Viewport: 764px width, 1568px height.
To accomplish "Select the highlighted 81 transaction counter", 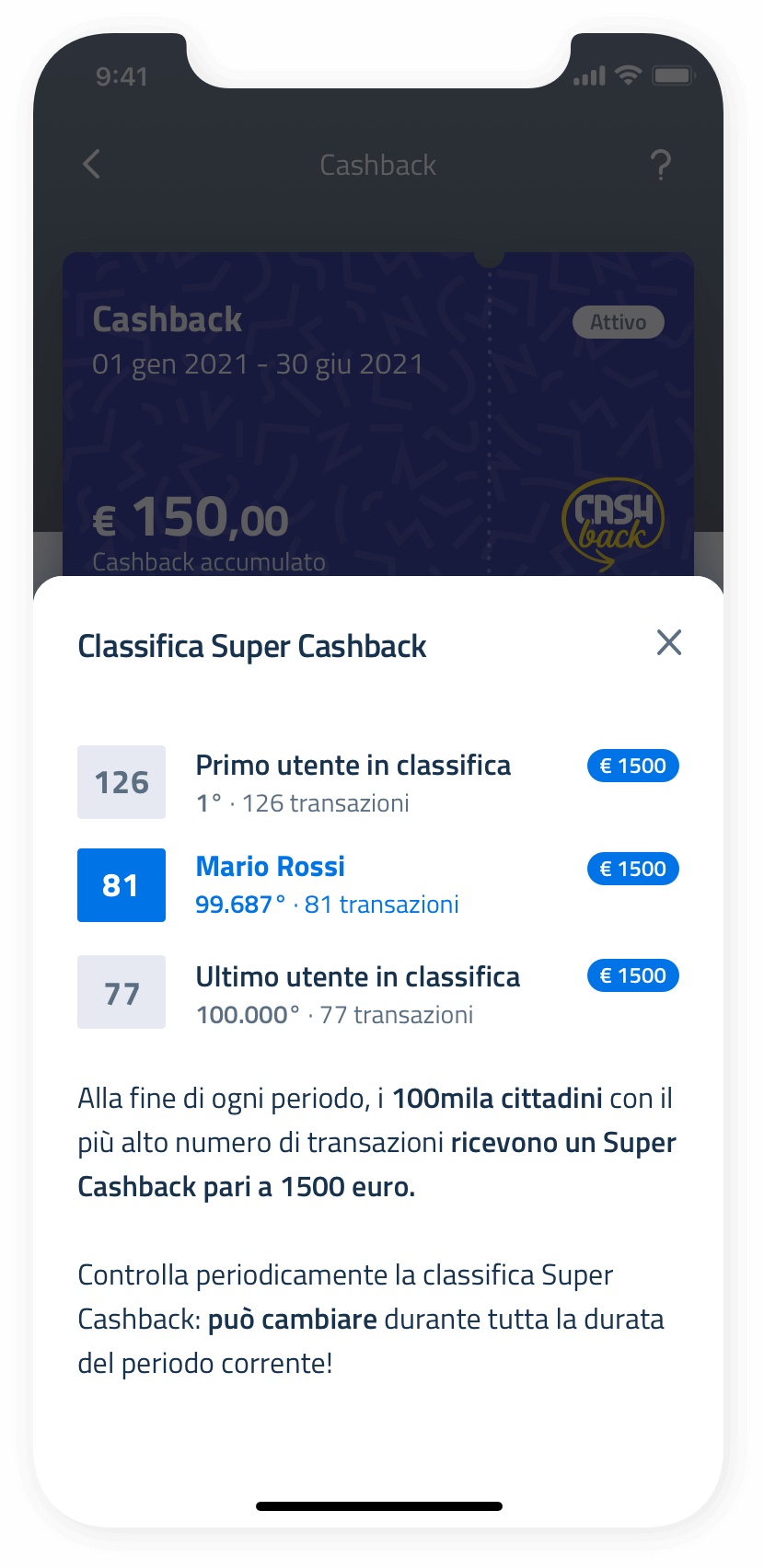I will click(122, 885).
